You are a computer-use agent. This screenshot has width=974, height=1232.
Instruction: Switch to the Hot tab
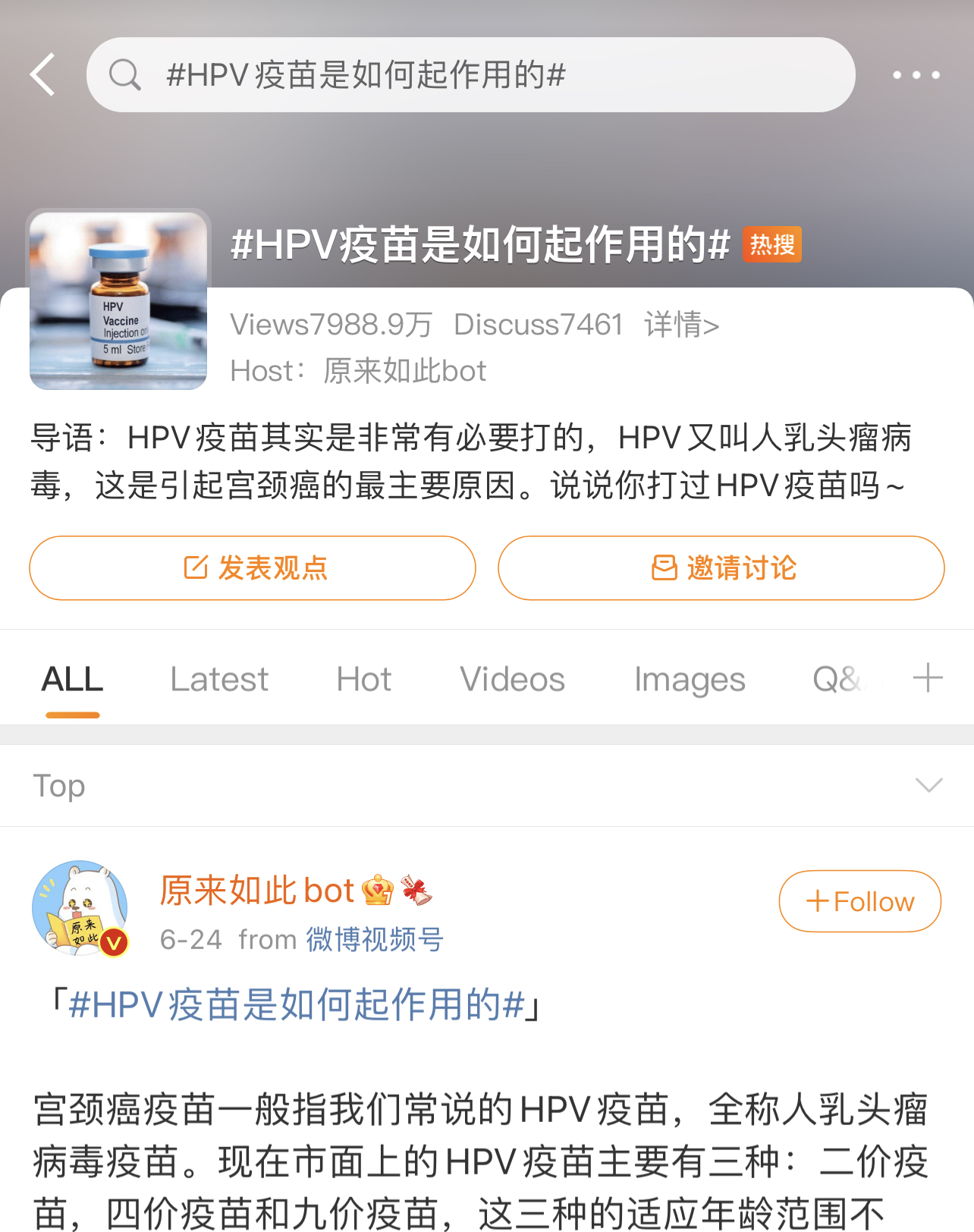pyautogui.click(x=364, y=679)
